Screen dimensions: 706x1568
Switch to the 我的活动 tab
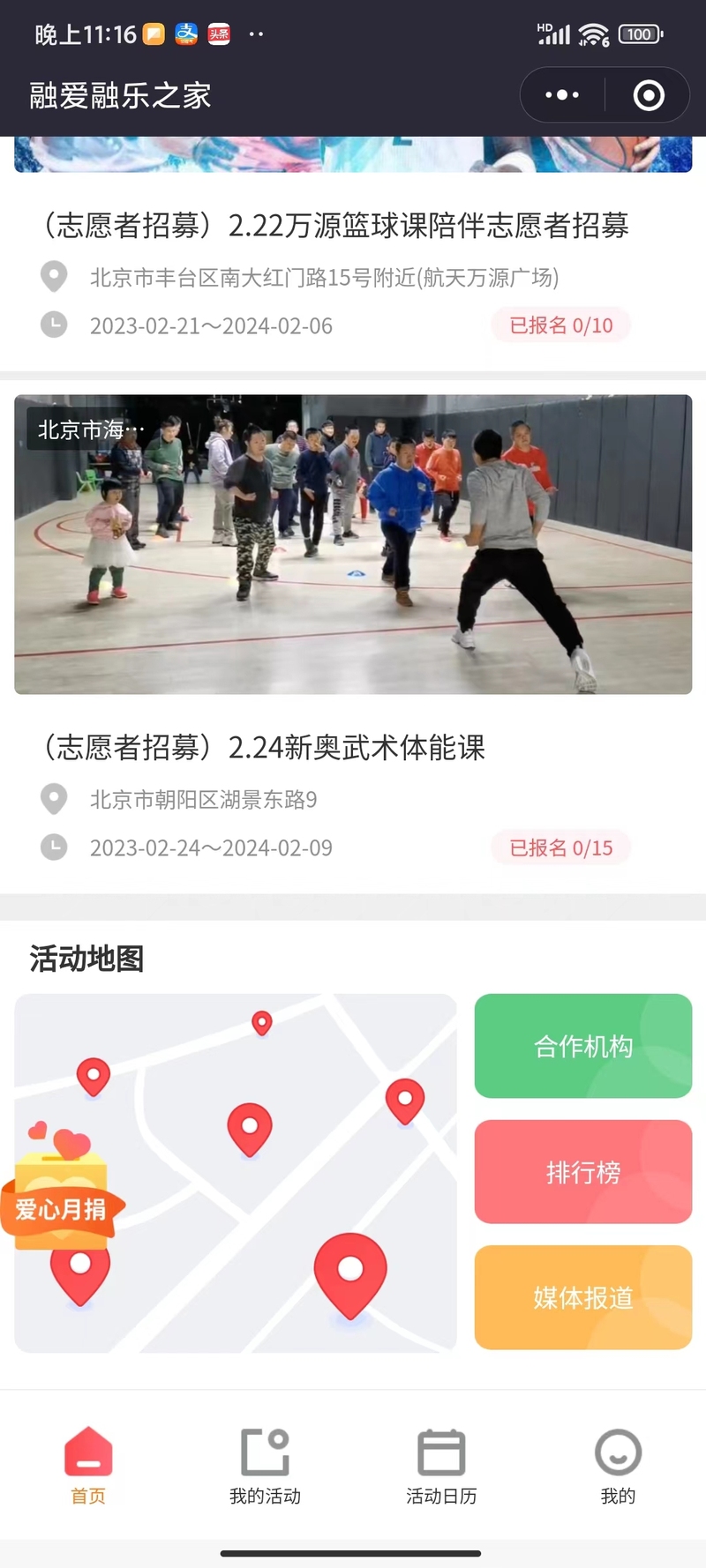pos(265,1465)
